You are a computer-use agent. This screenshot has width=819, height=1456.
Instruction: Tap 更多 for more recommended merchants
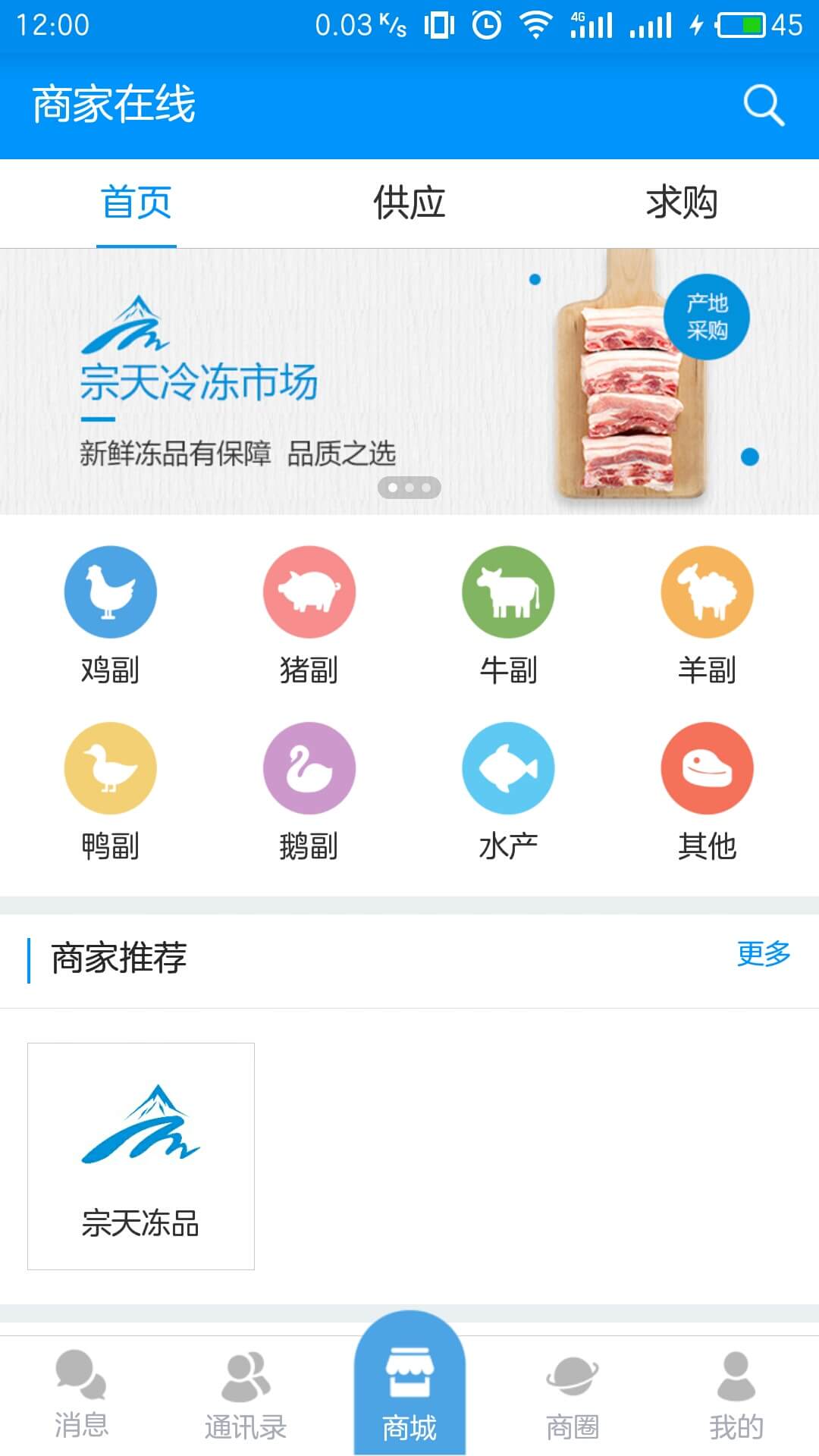coord(763,953)
